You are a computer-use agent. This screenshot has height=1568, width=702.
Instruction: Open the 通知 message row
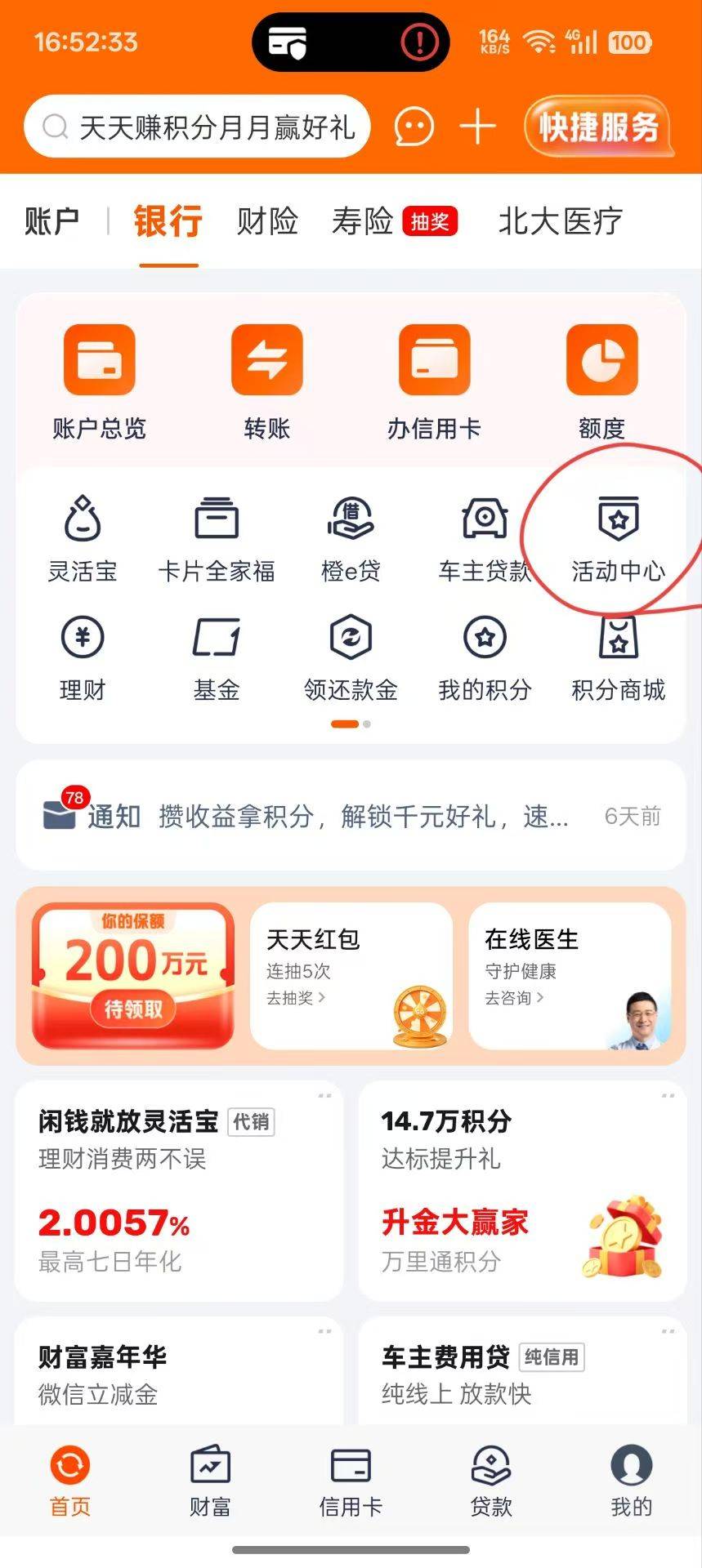pos(351,815)
